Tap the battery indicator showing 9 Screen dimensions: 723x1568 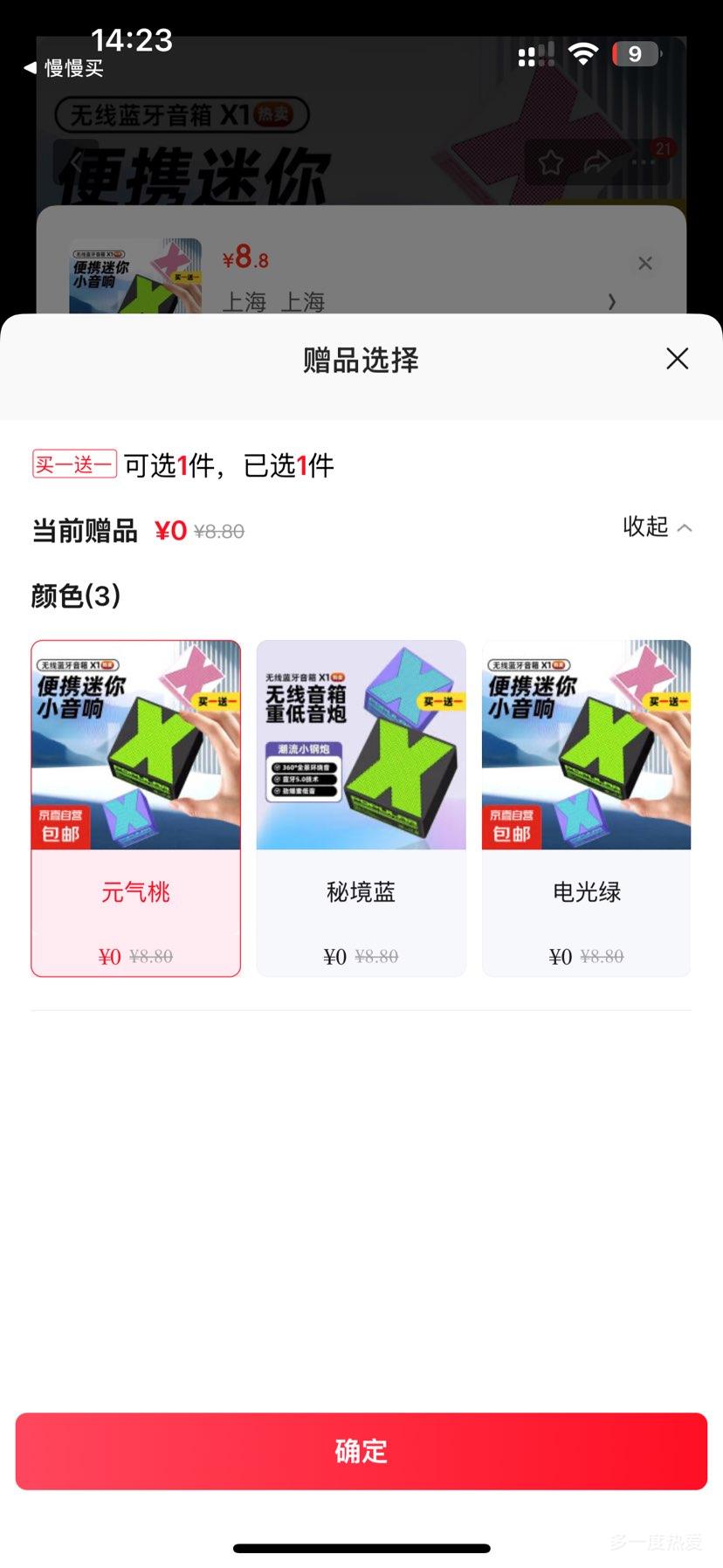(635, 54)
